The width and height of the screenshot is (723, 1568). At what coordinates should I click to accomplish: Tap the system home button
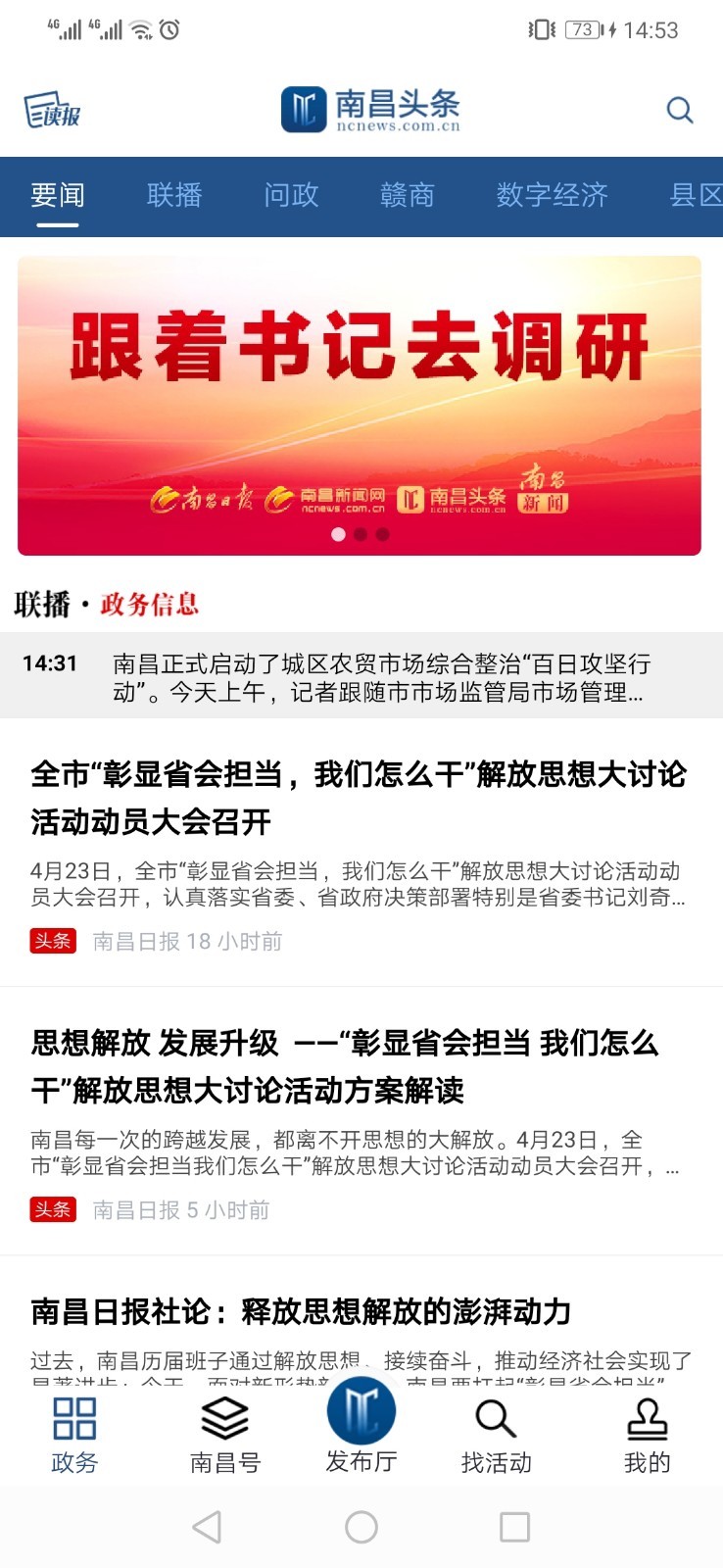(x=361, y=1527)
